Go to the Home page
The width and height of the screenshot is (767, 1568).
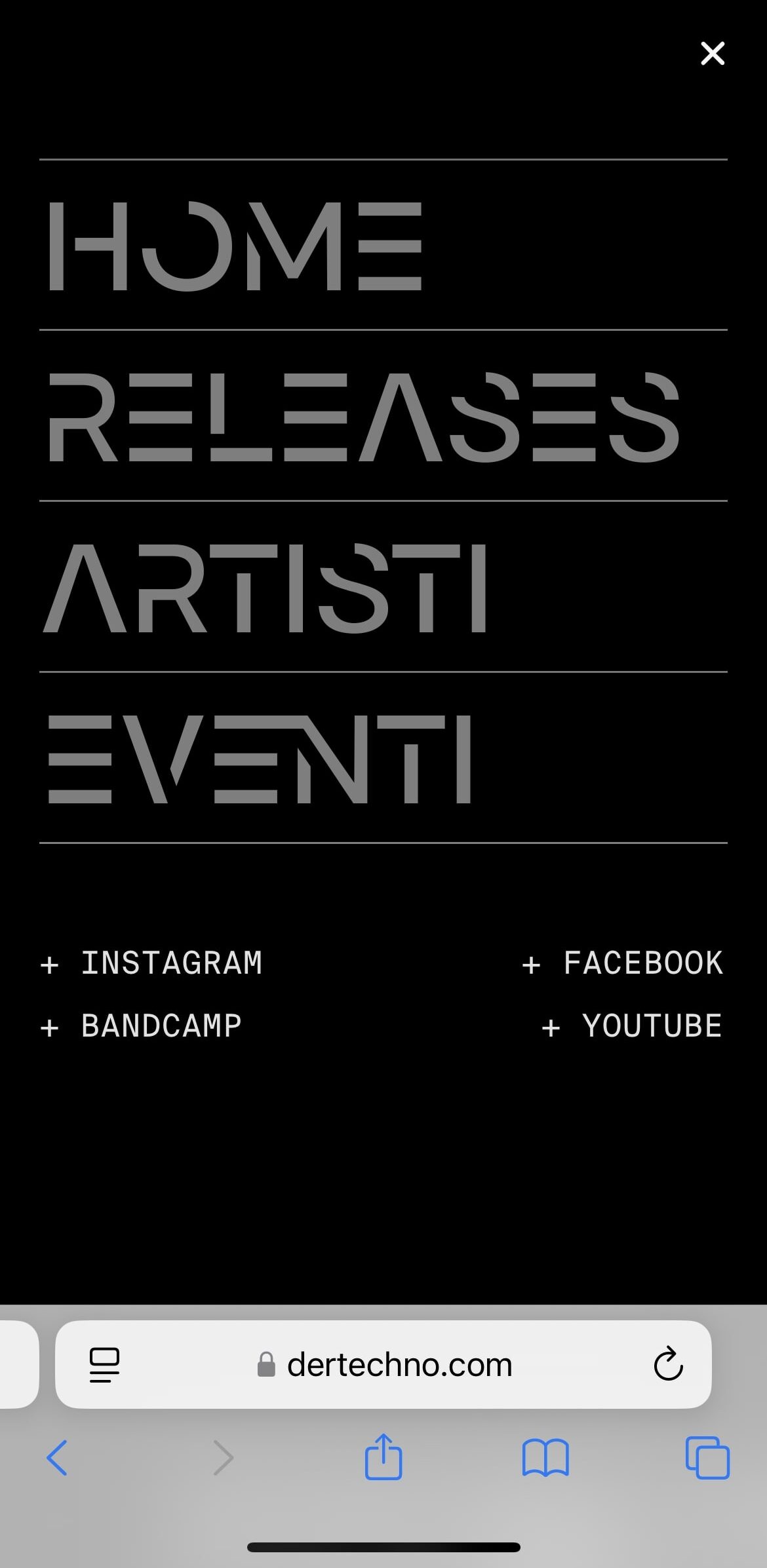click(x=236, y=246)
